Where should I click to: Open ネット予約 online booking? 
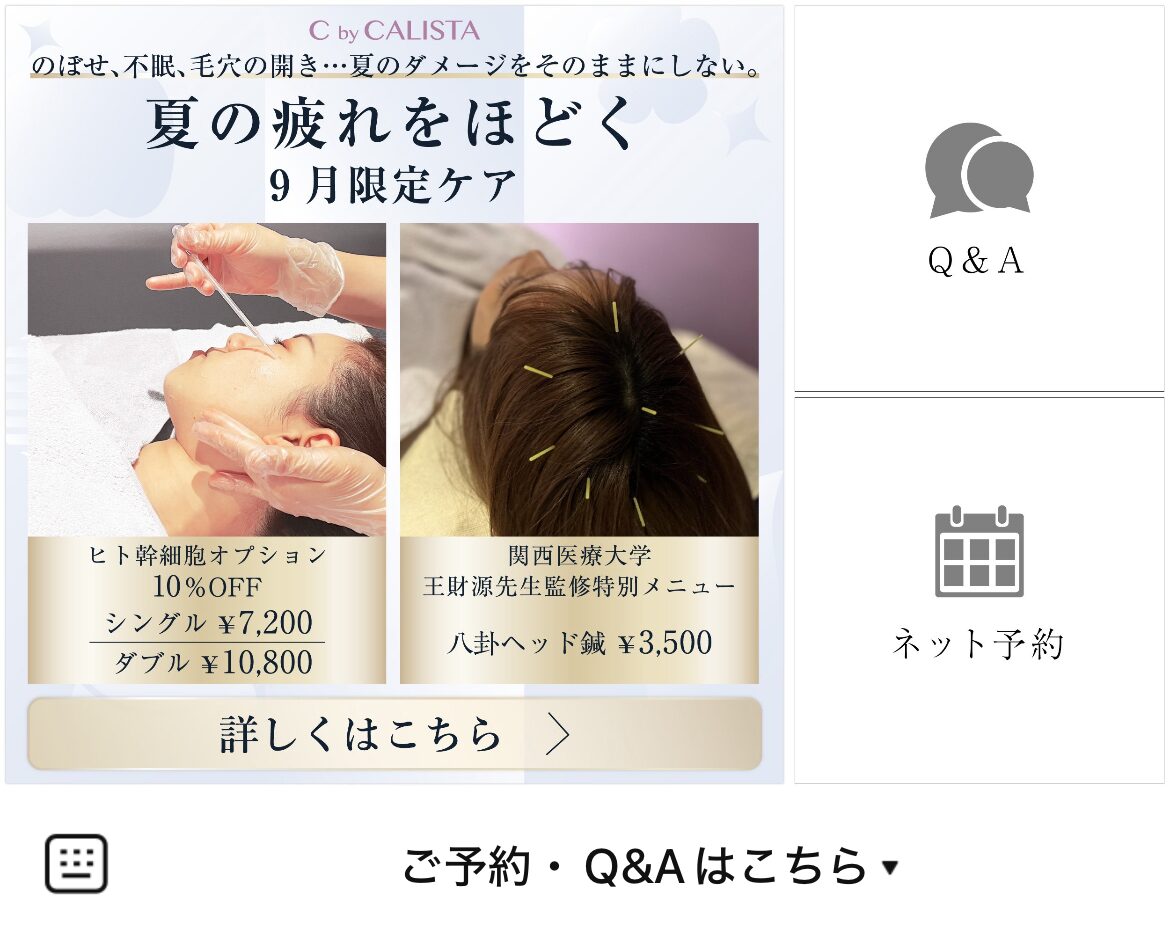(x=978, y=590)
